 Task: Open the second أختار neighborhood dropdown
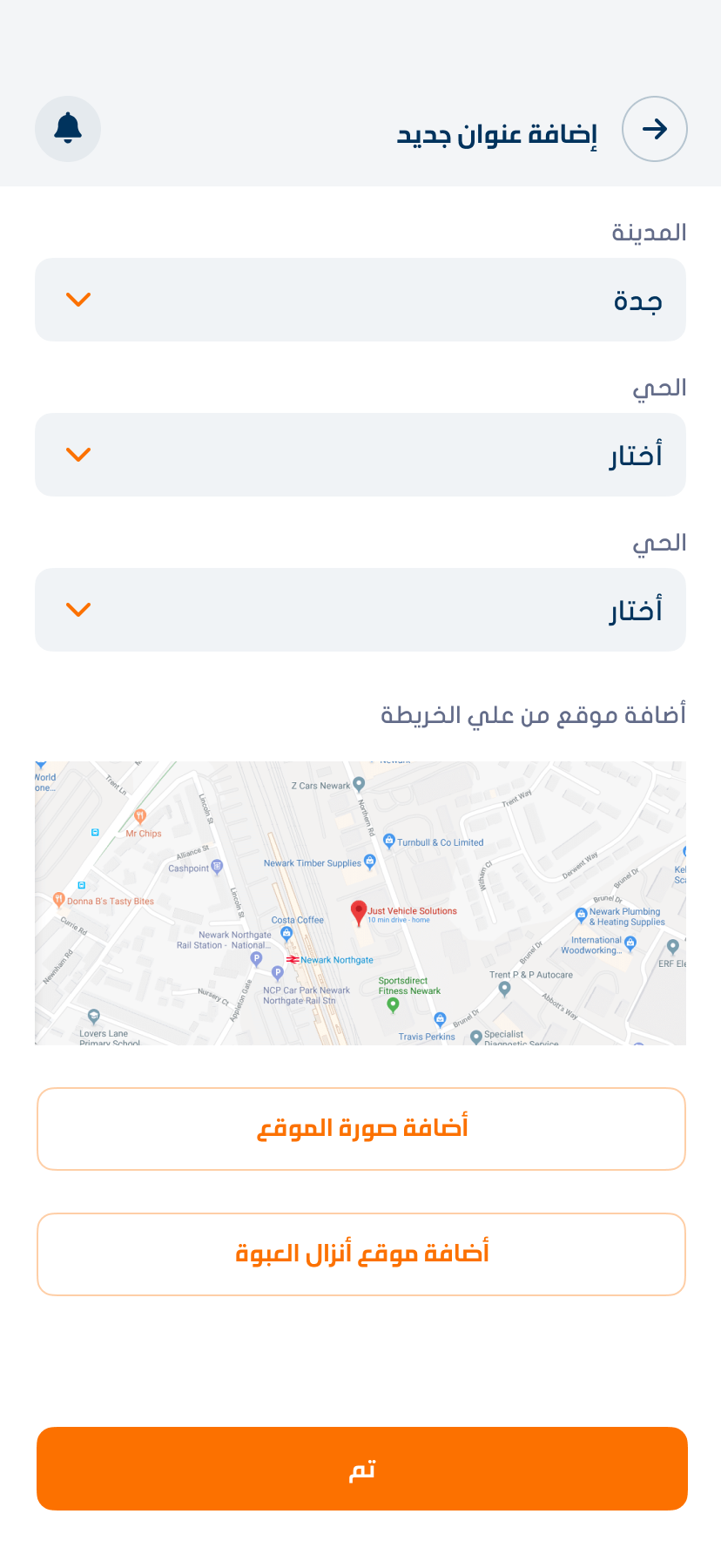point(360,610)
